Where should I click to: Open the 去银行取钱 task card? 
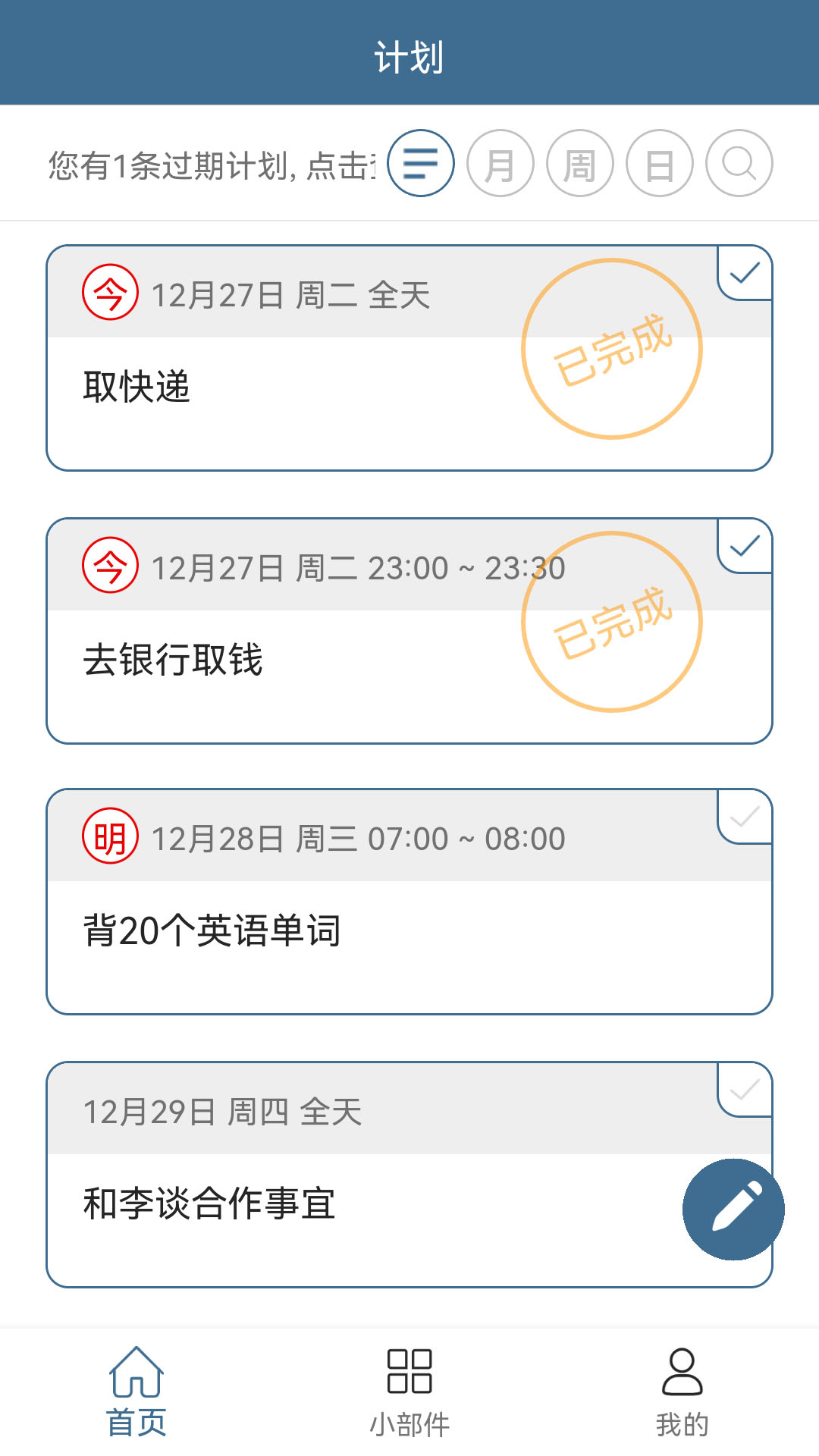coord(303,660)
